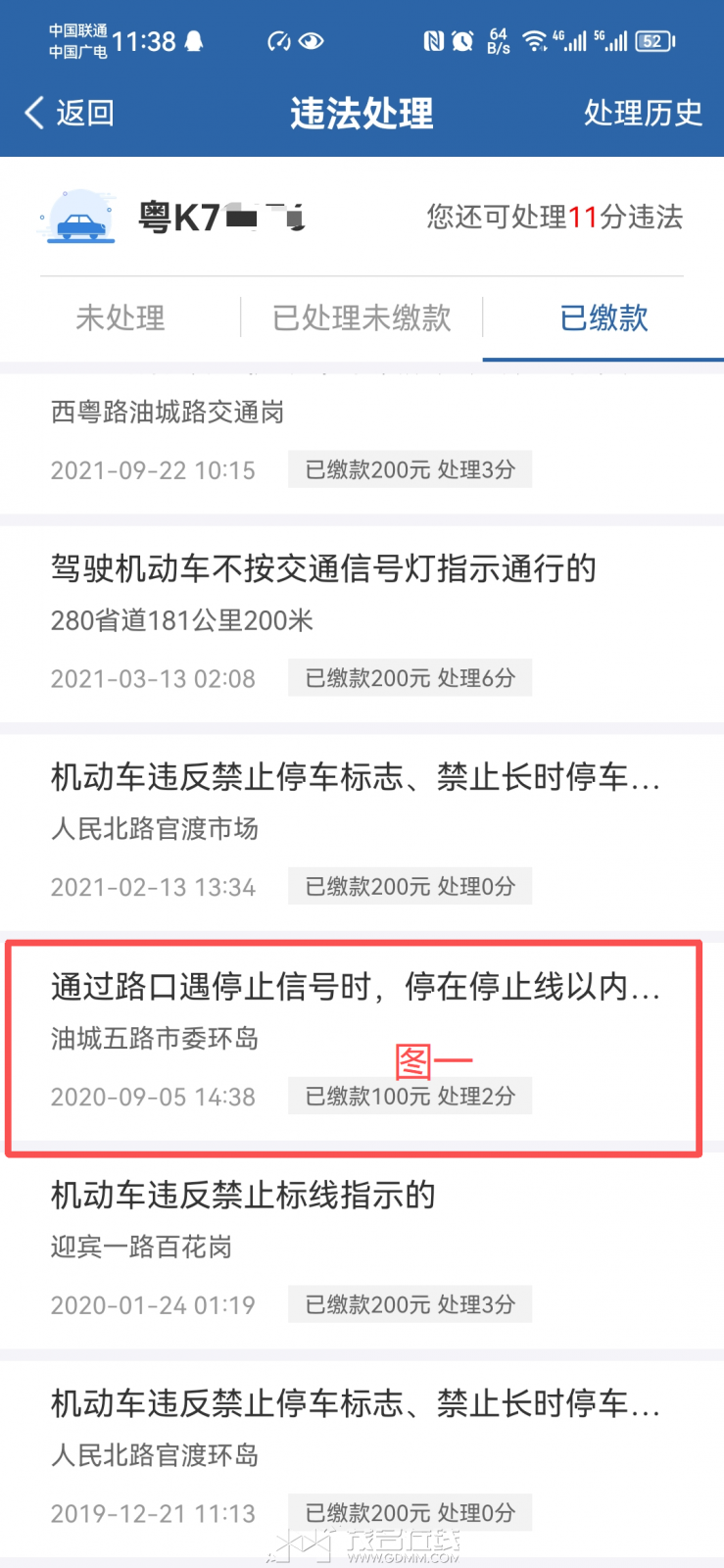Switch to the 未处理 tab
The image size is (724, 1568).
coord(121,318)
